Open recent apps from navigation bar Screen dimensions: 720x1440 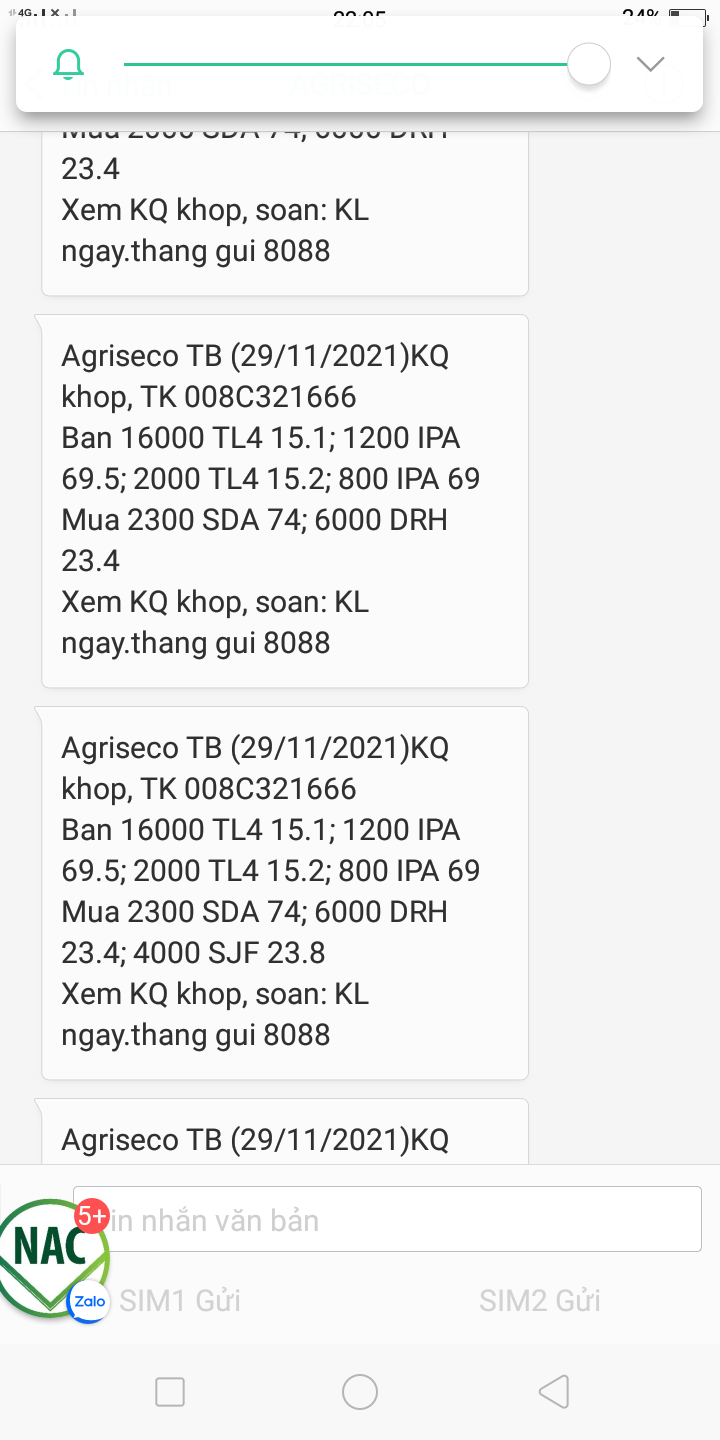[x=170, y=1392]
